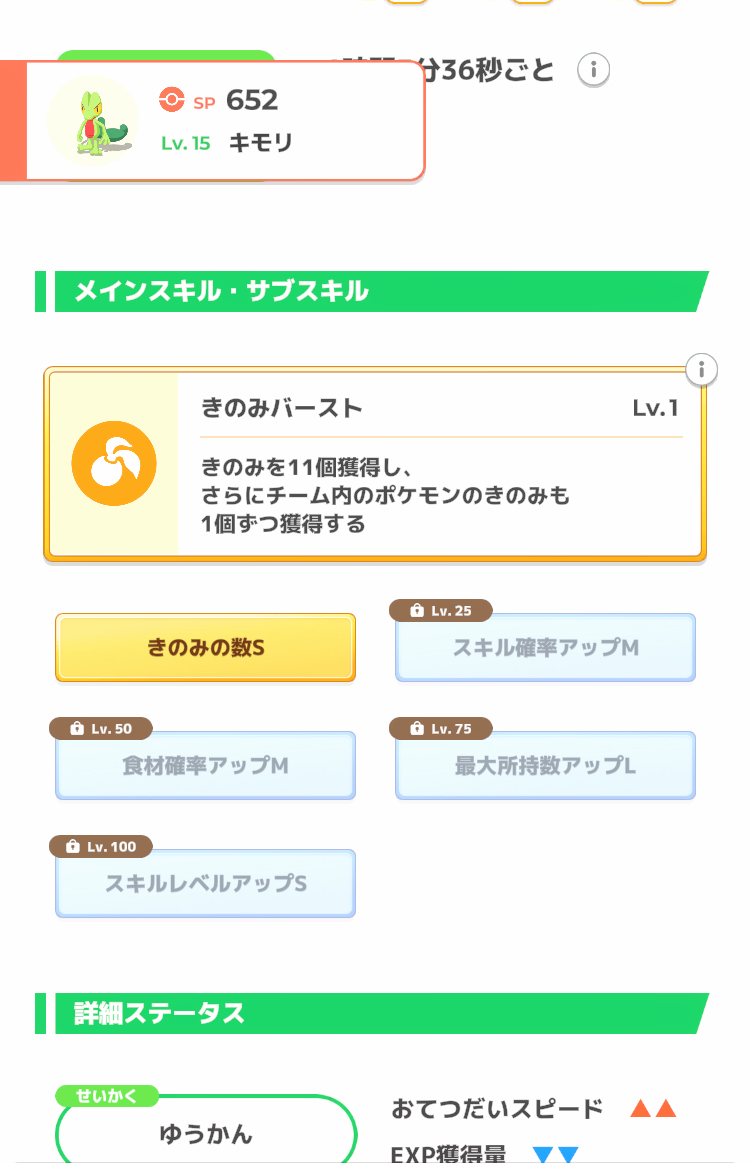Open the info tooltip on the skill card
750x1163 pixels.
coord(701,369)
